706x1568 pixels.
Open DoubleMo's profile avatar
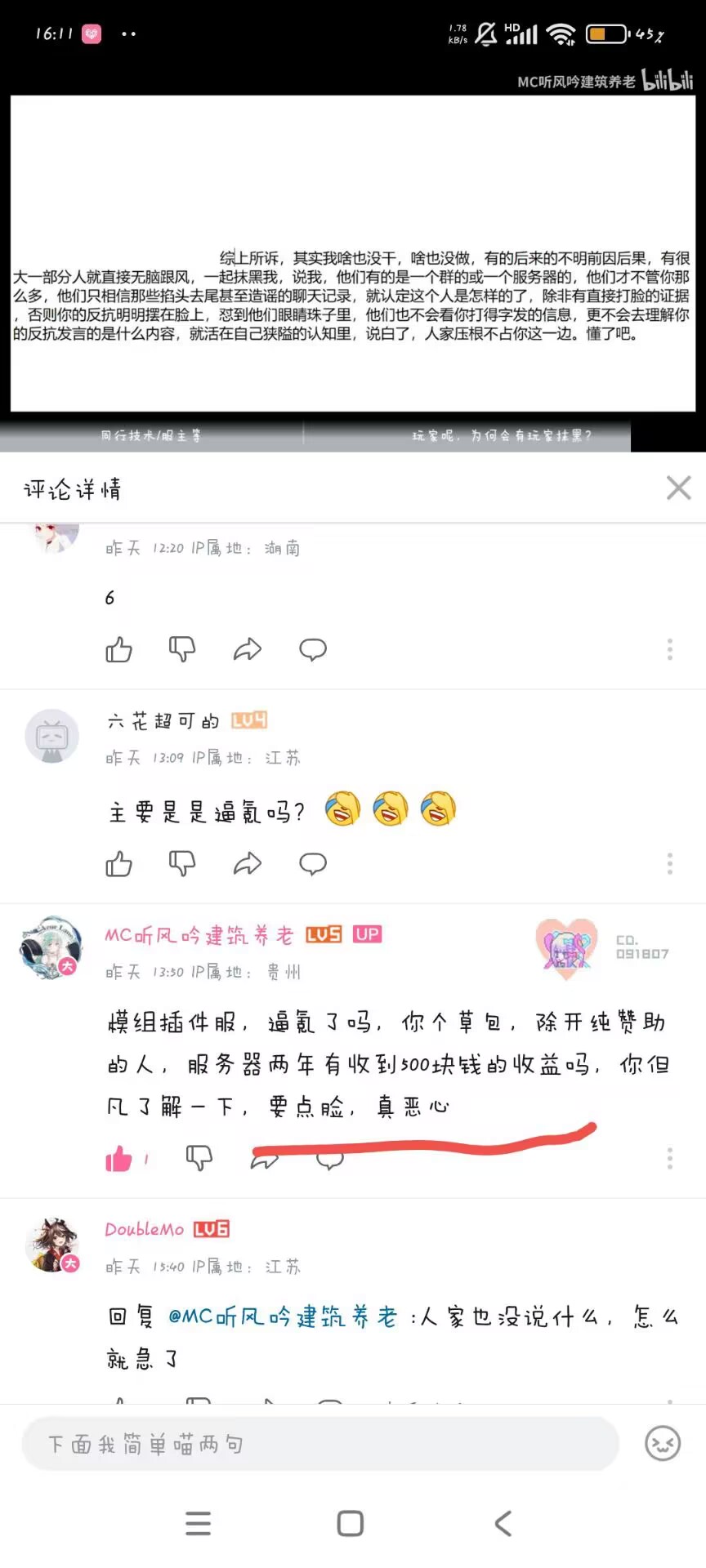tap(52, 1245)
